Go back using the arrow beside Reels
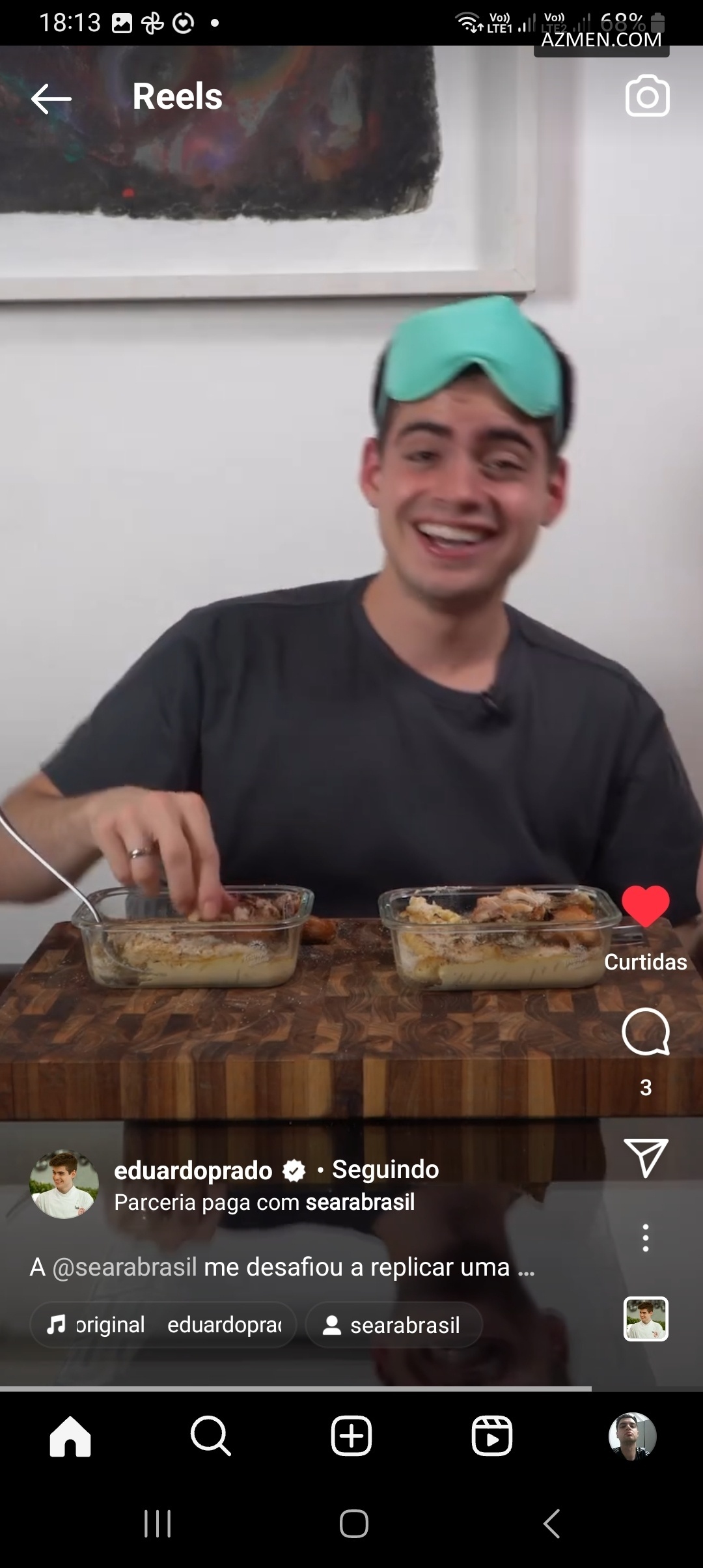The height and width of the screenshot is (1568, 703). [x=51, y=98]
